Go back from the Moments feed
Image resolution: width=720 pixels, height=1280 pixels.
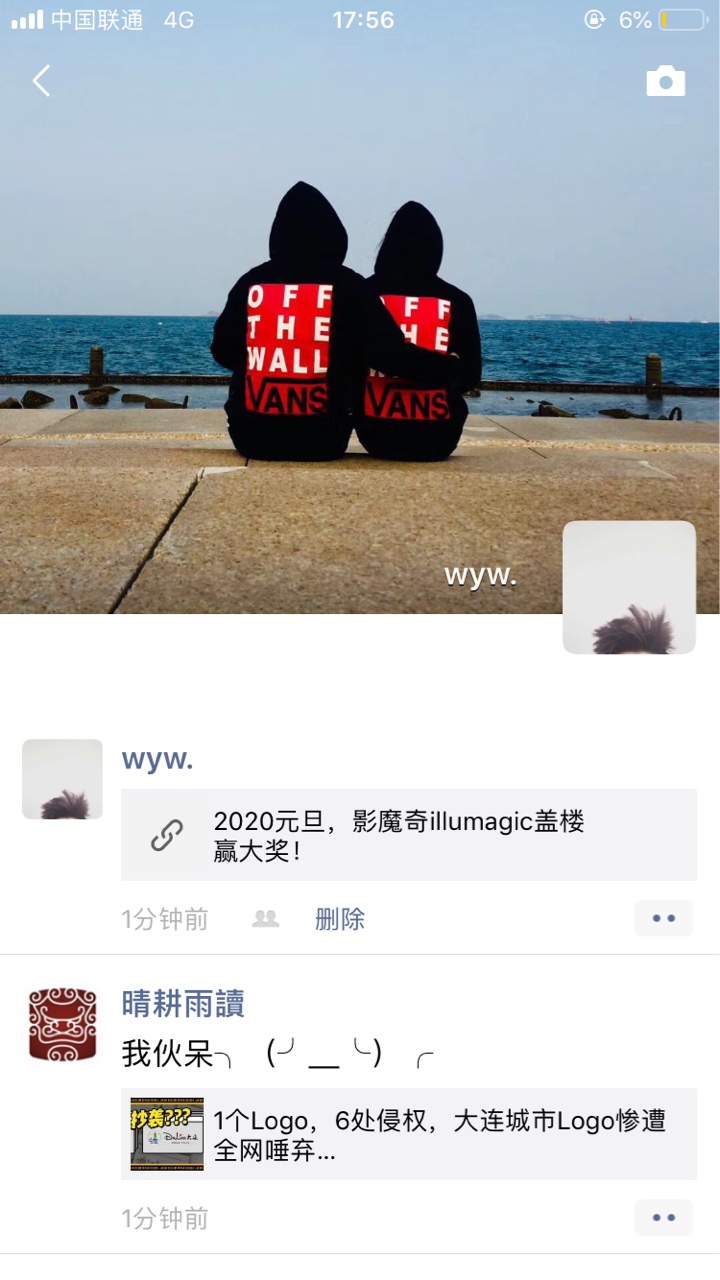41,81
